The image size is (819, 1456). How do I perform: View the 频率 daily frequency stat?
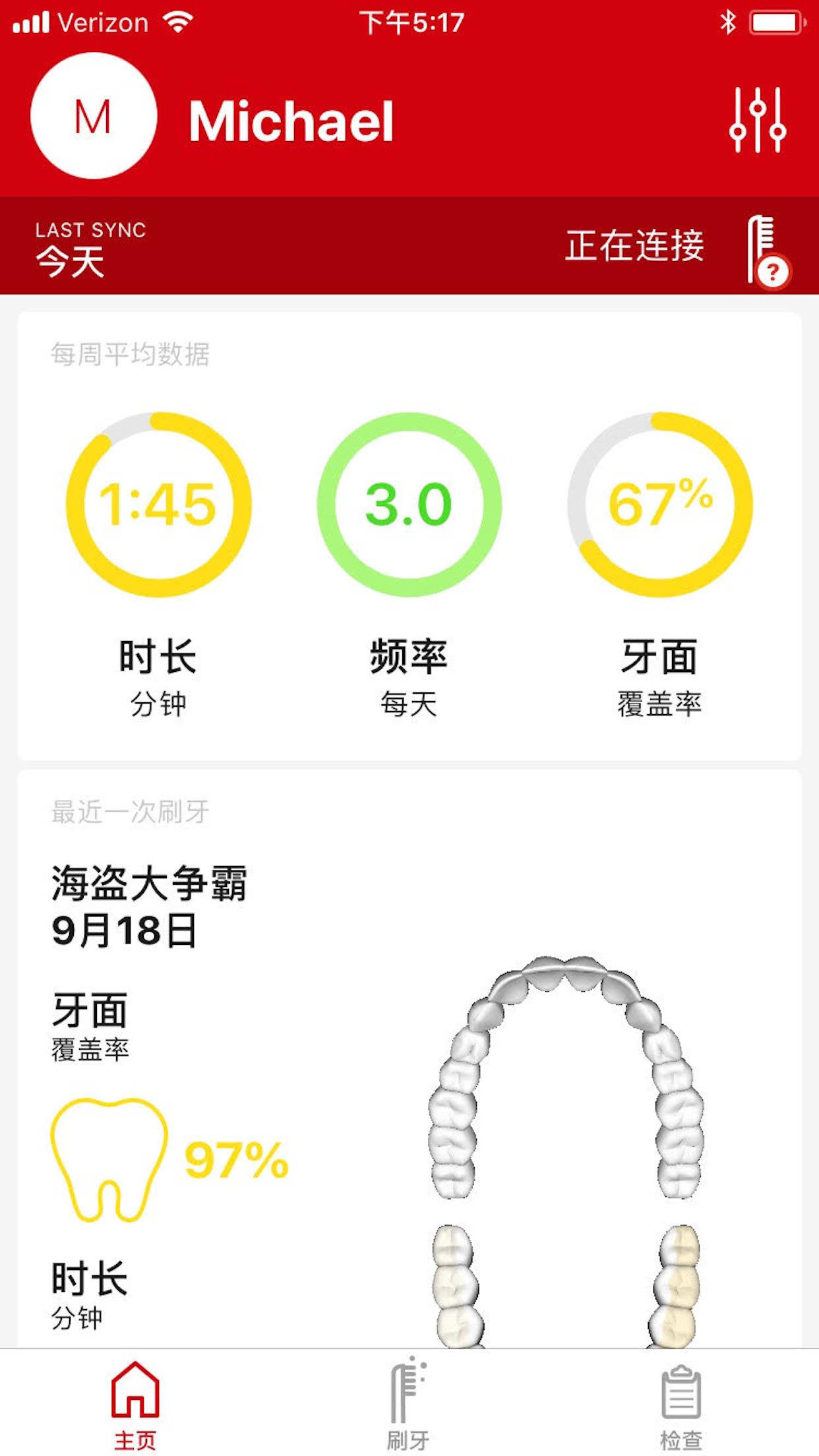click(409, 505)
